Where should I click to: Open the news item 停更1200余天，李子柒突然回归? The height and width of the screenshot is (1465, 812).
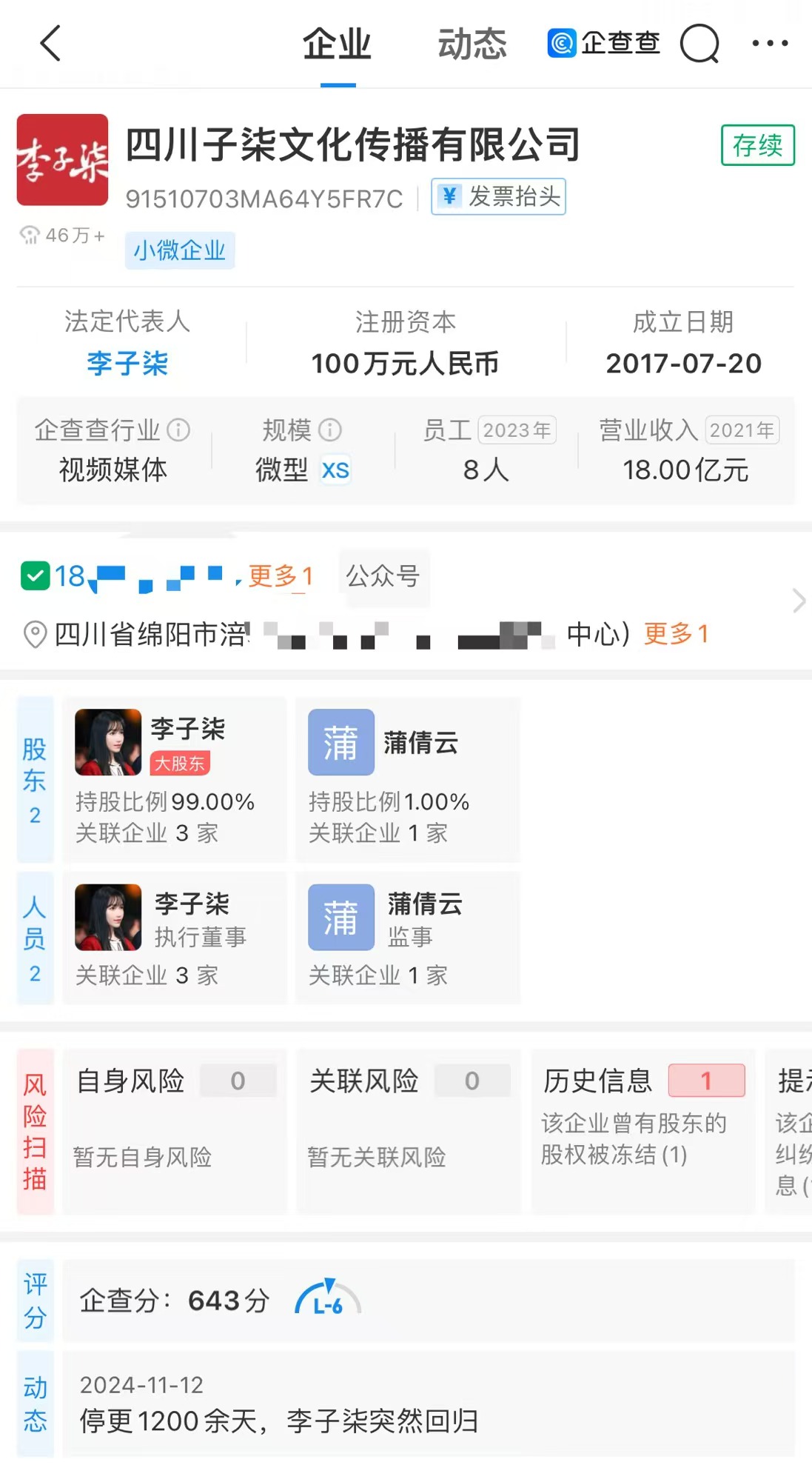428,1404
